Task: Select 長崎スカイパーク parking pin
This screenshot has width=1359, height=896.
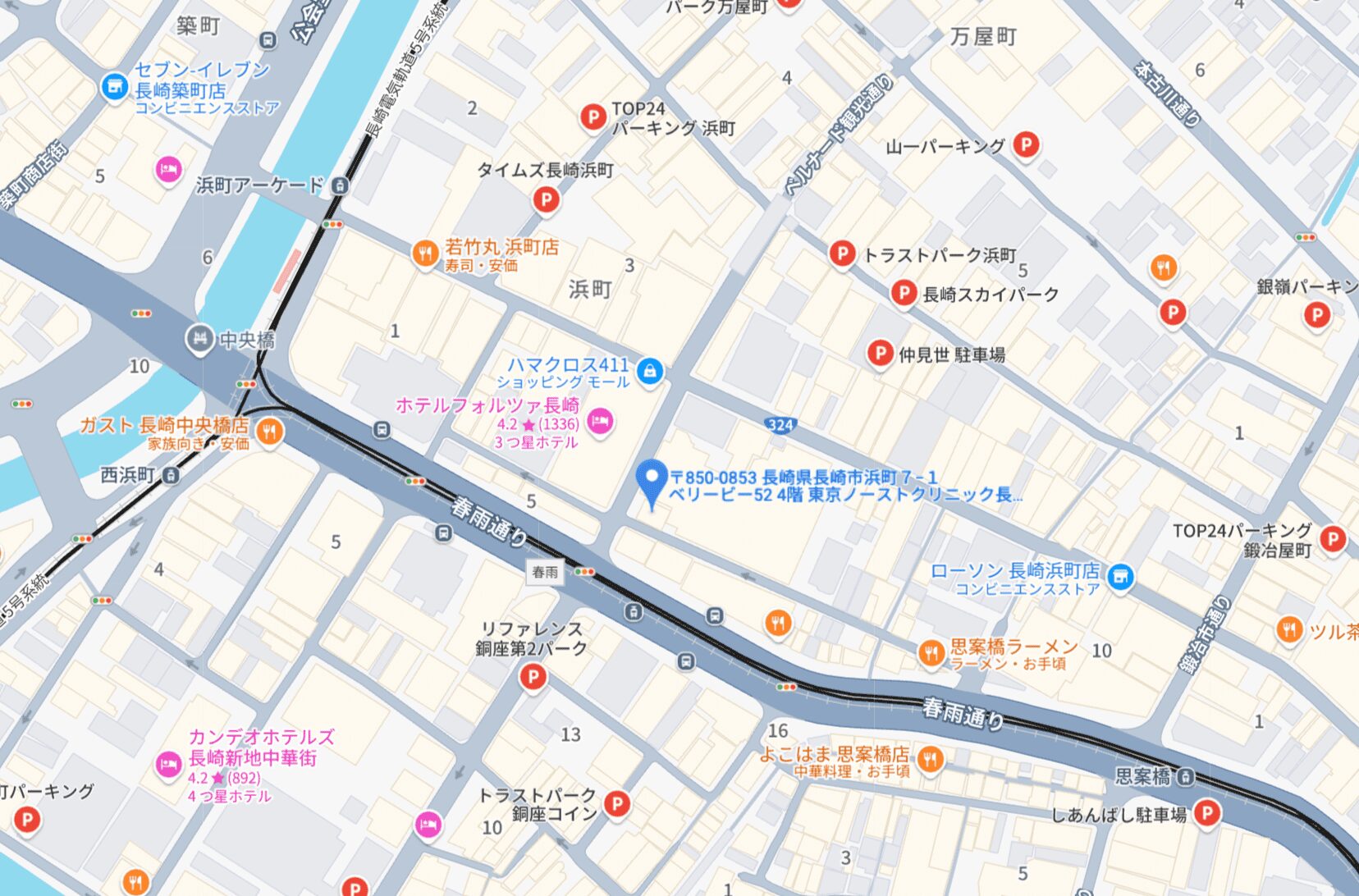Action: pos(903,291)
